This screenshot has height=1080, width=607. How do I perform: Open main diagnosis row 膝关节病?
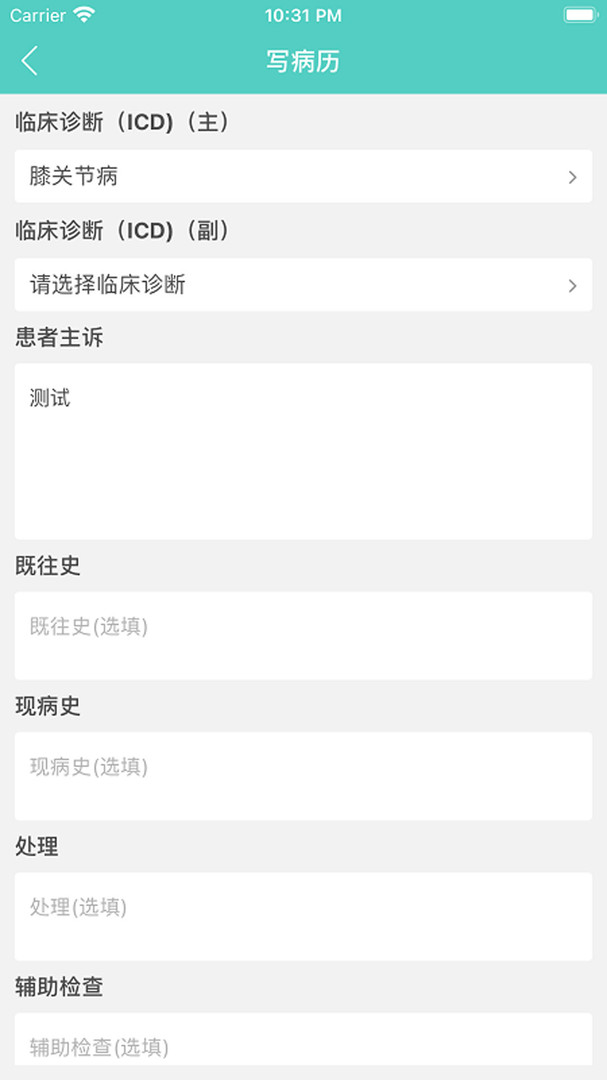coord(303,177)
